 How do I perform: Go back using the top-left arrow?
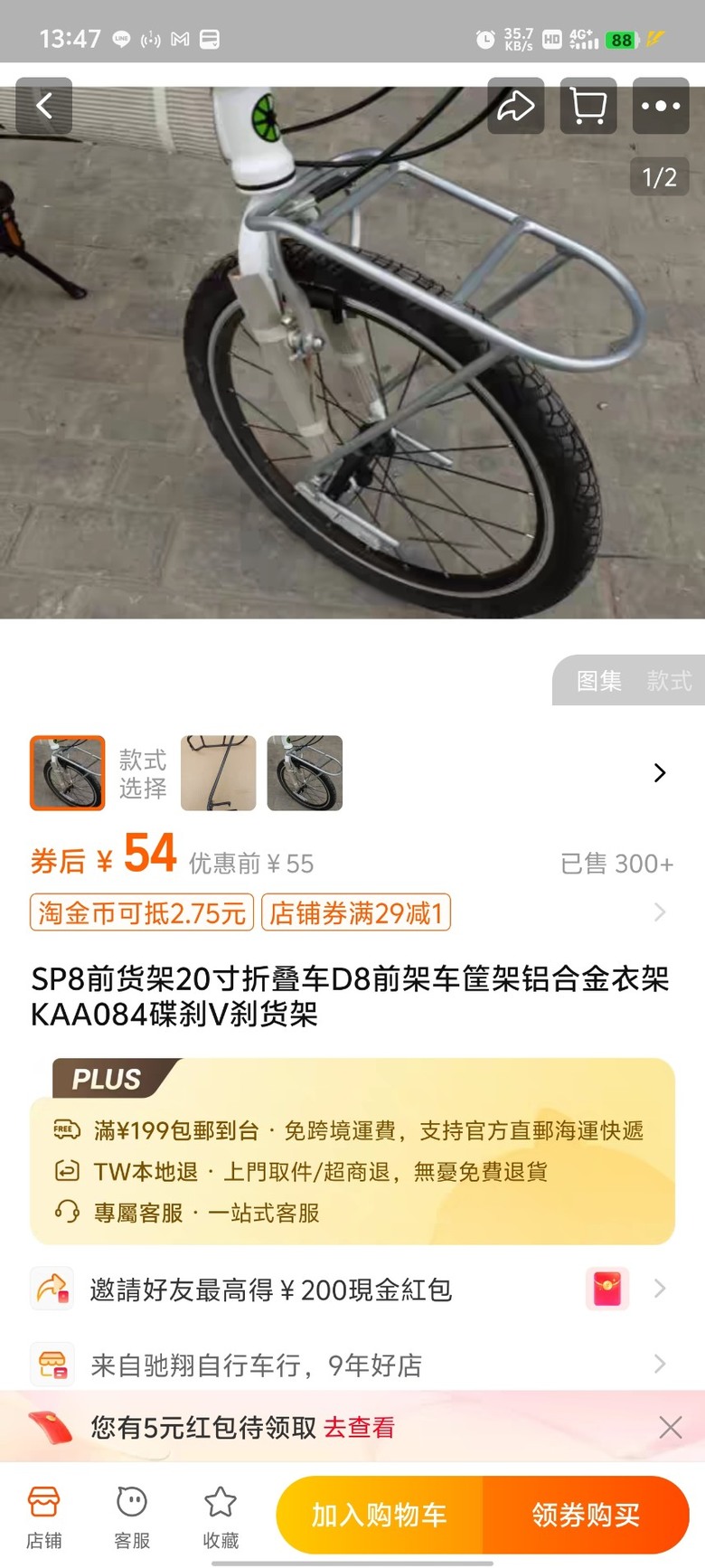pos(43,106)
